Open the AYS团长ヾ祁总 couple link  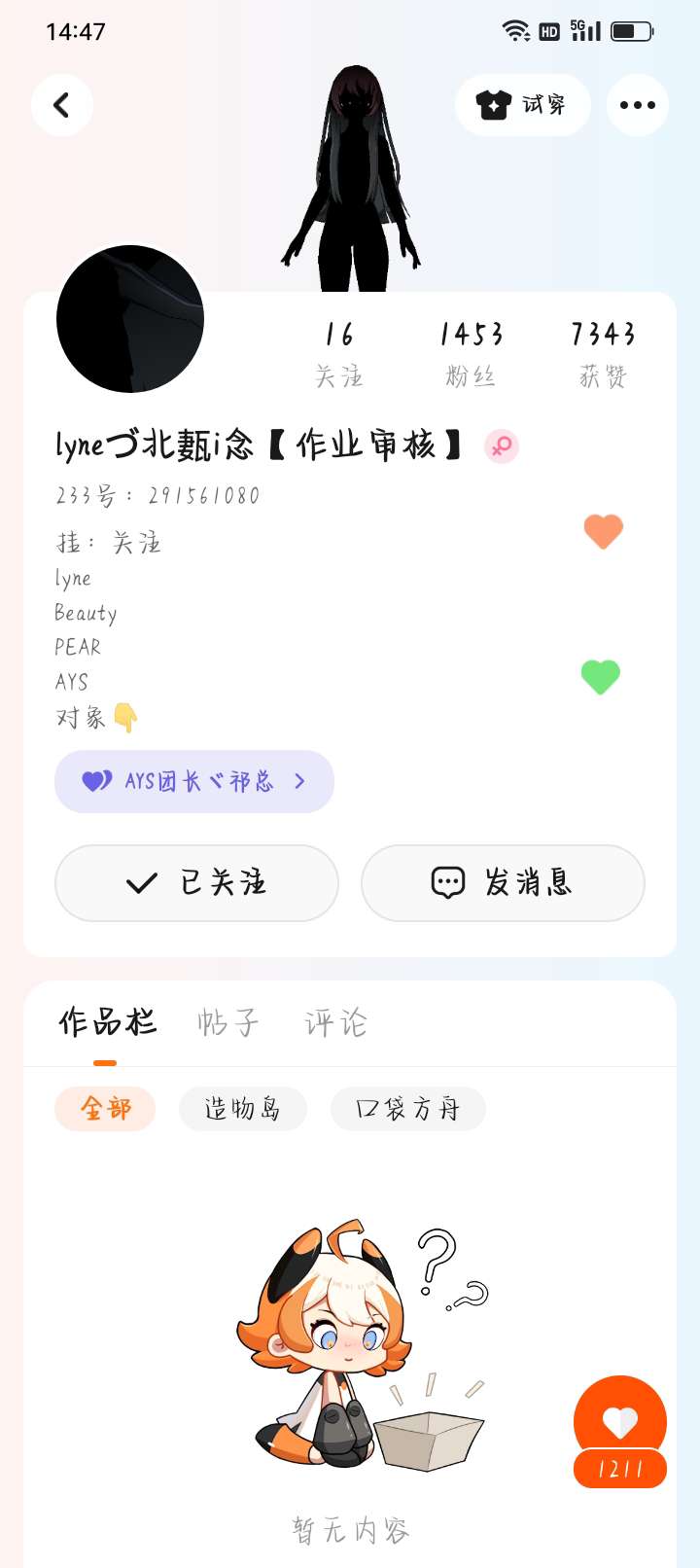[x=194, y=781]
